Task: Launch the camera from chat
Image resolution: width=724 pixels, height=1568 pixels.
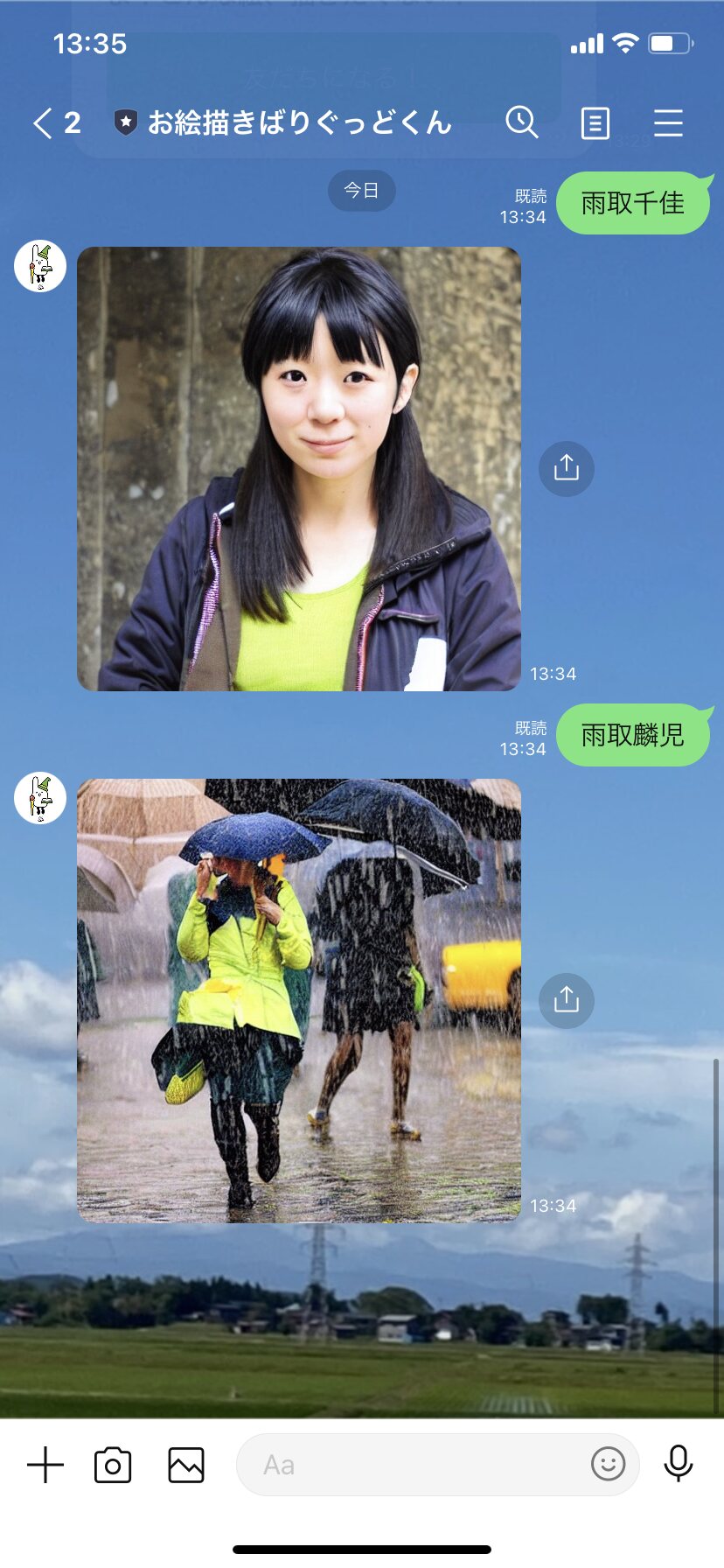Action: (113, 1465)
